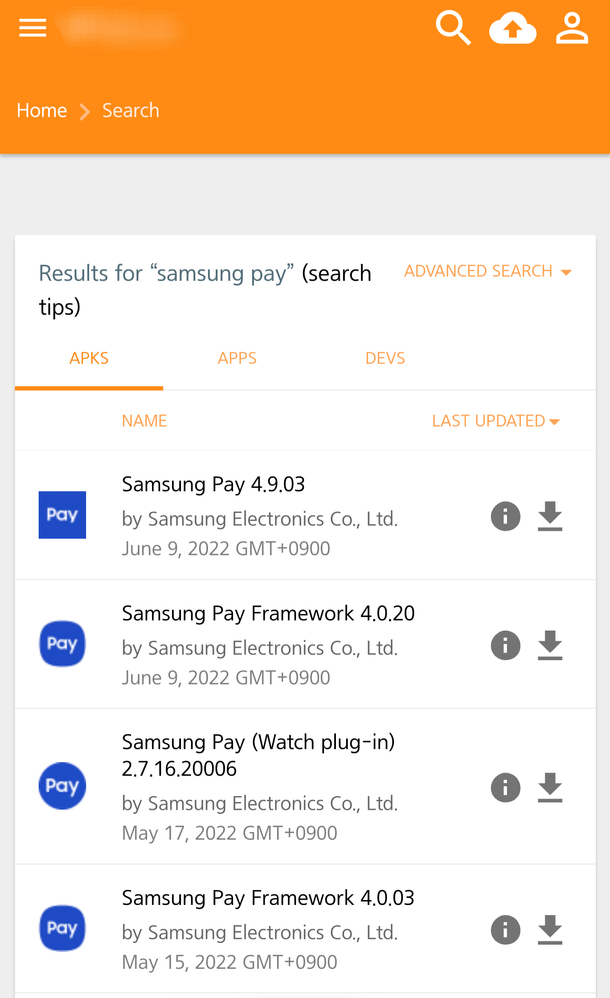Download Samsung Pay Framework 4.0.03
The width and height of the screenshot is (610, 998).
[x=550, y=930]
